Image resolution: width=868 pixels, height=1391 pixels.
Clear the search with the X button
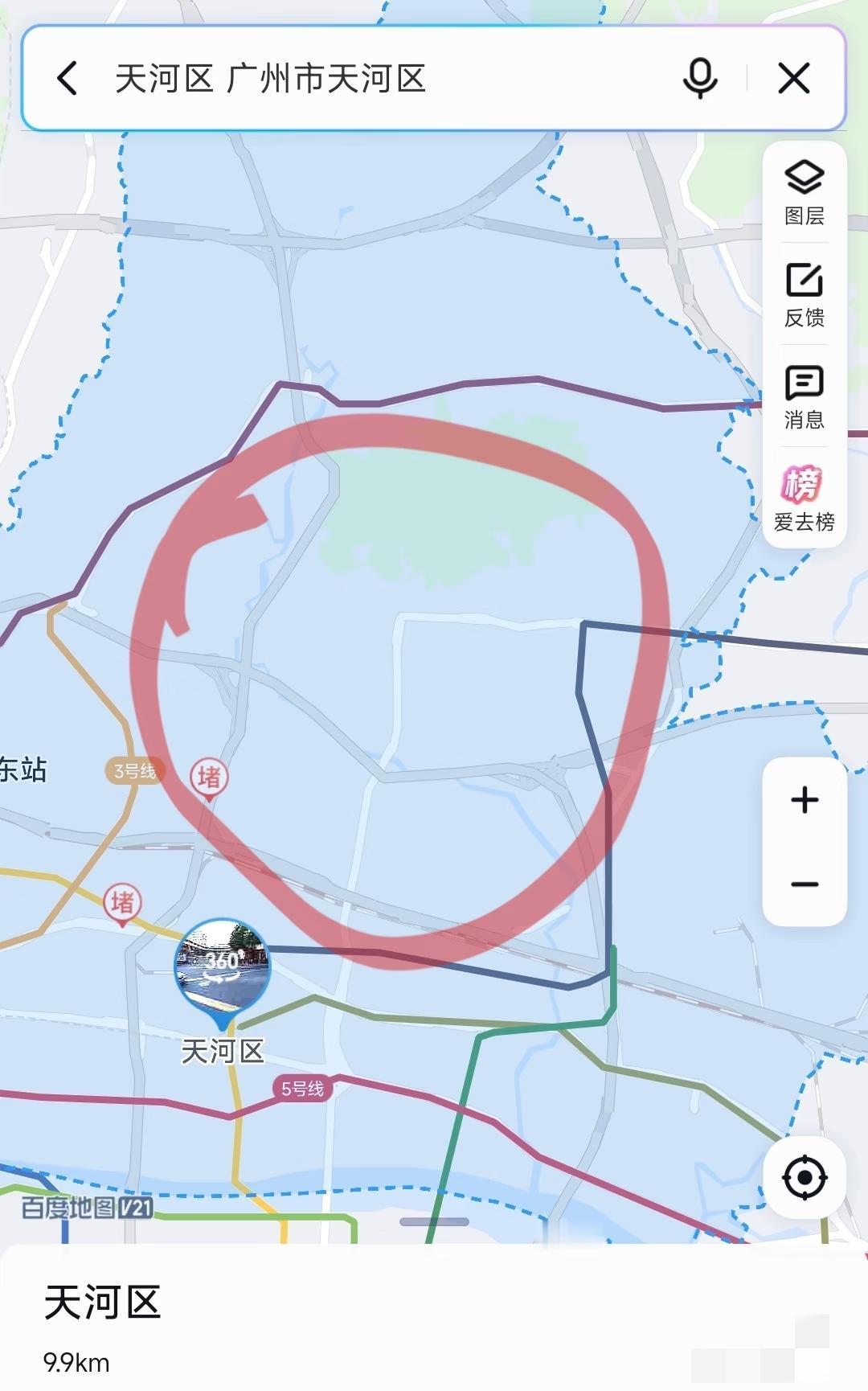click(x=794, y=78)
